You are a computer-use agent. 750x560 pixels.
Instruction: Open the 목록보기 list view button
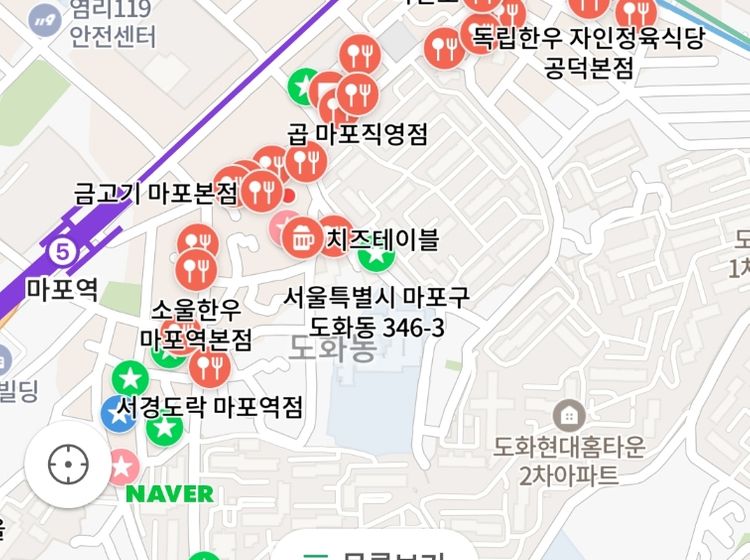click(375, 548)
